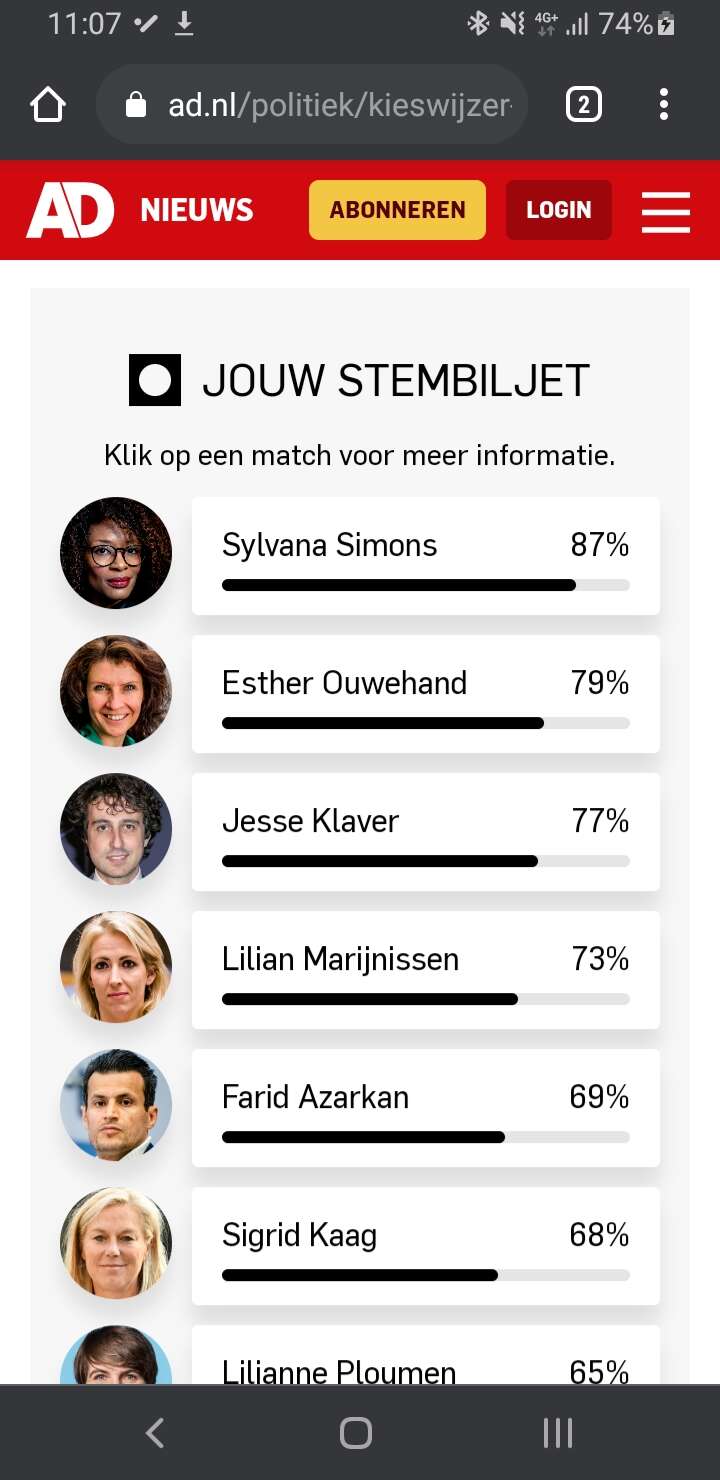The width and height of the screenshot is (720, 1480).
Task: Open the Sigrid Kaag match
Action: (426, 1246)
